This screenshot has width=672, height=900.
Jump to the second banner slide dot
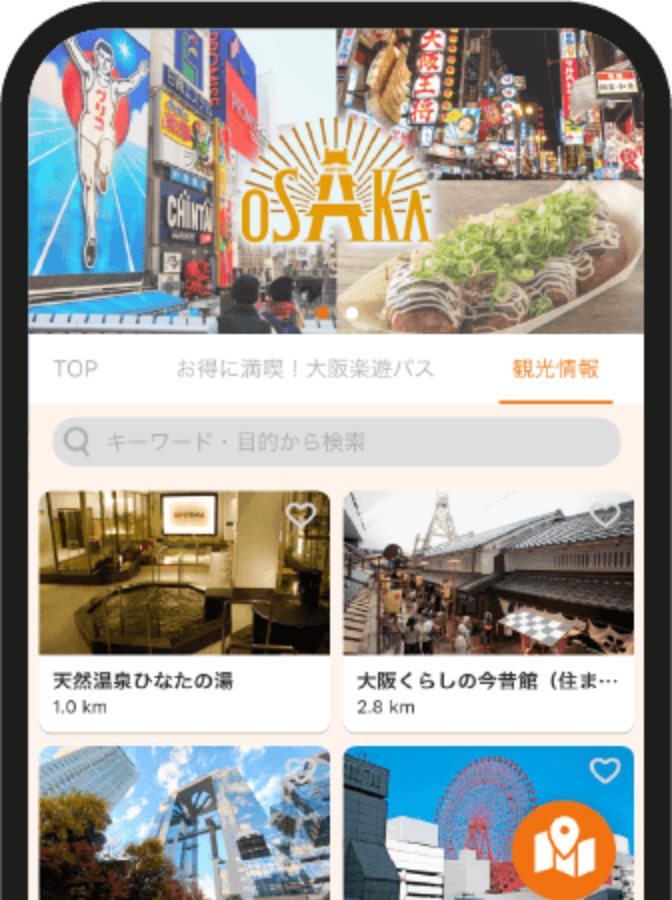pos(351,313)
